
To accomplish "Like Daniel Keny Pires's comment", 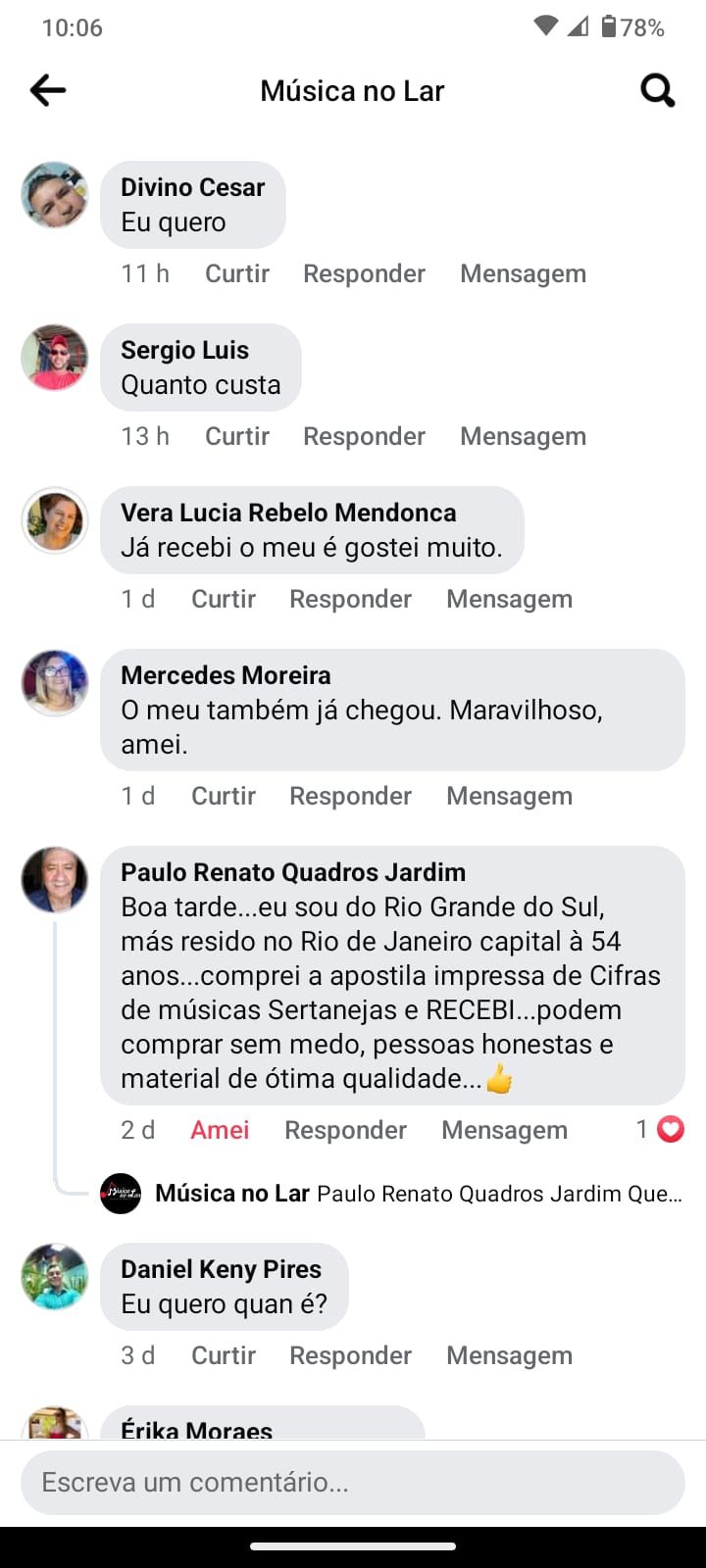I will coord(223,1355).
